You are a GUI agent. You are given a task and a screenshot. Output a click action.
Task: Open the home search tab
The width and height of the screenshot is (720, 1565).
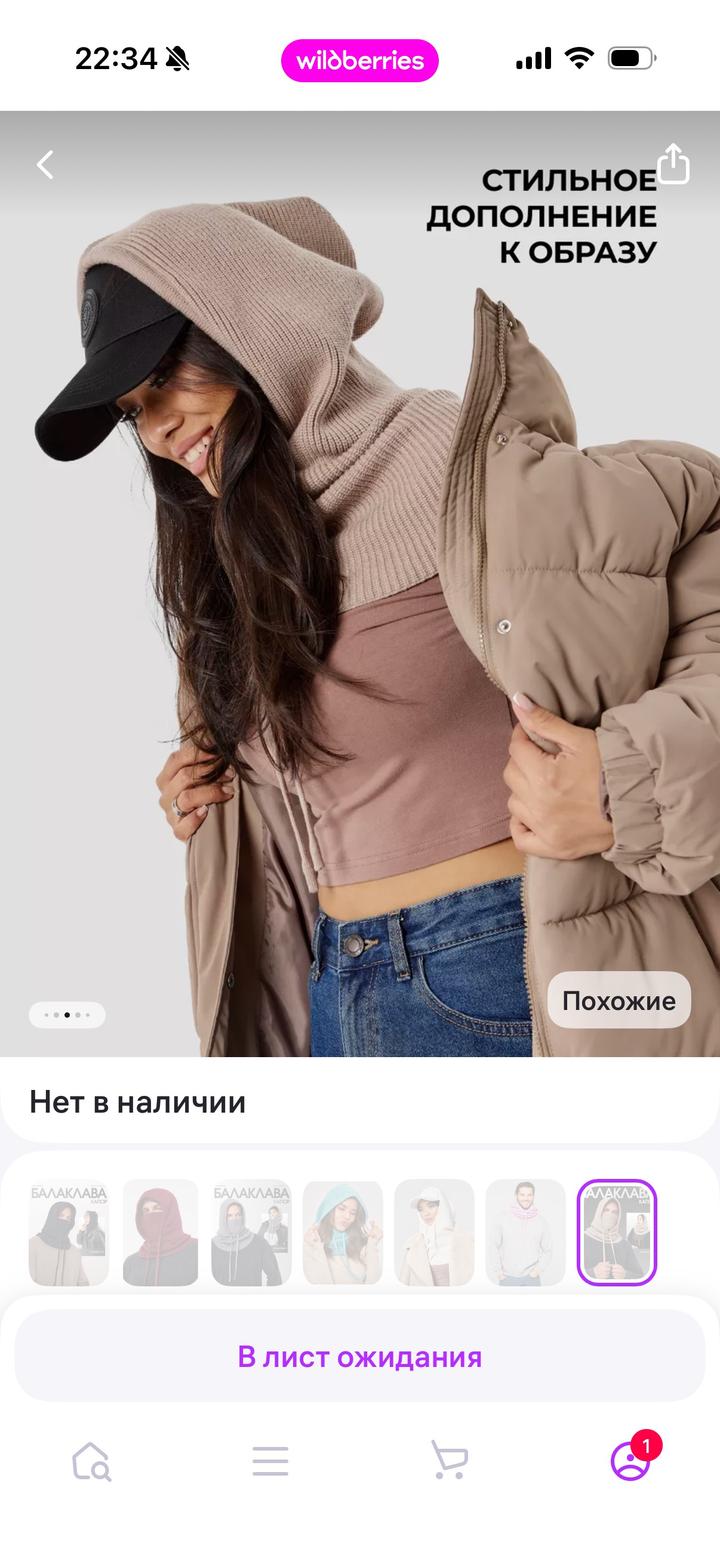click(x=91, y=1461)
